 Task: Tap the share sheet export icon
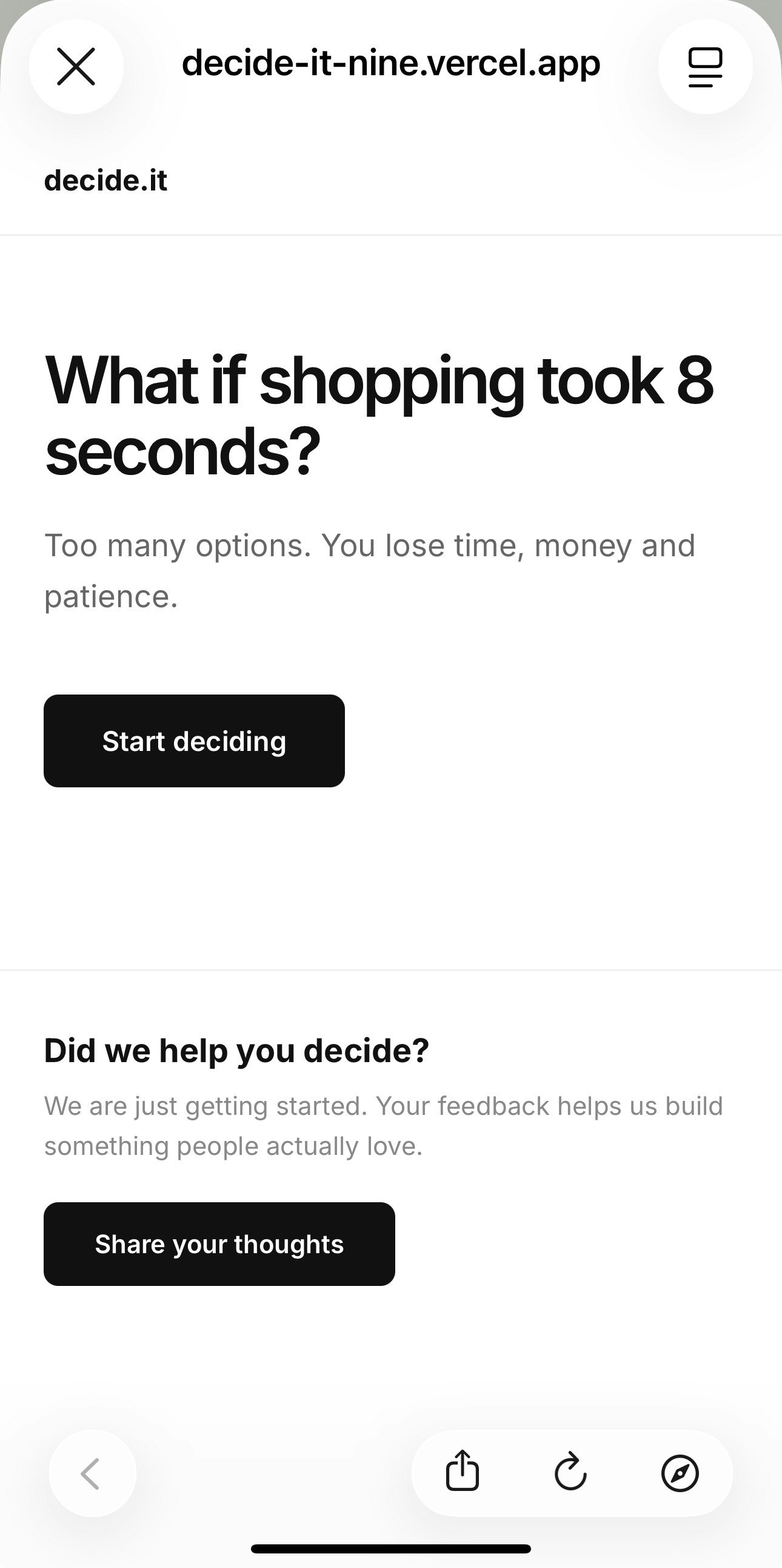point(462,1470)
